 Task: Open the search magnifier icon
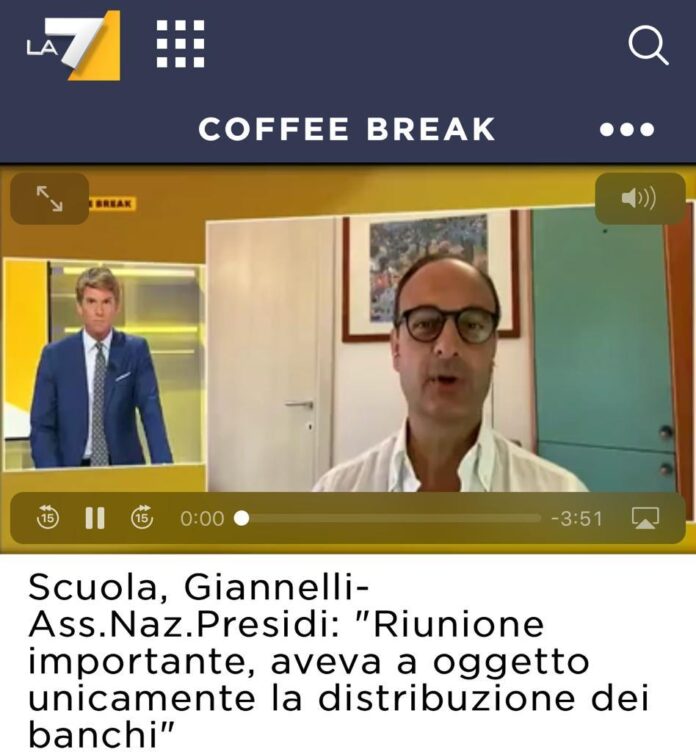[x=648, y=45]
